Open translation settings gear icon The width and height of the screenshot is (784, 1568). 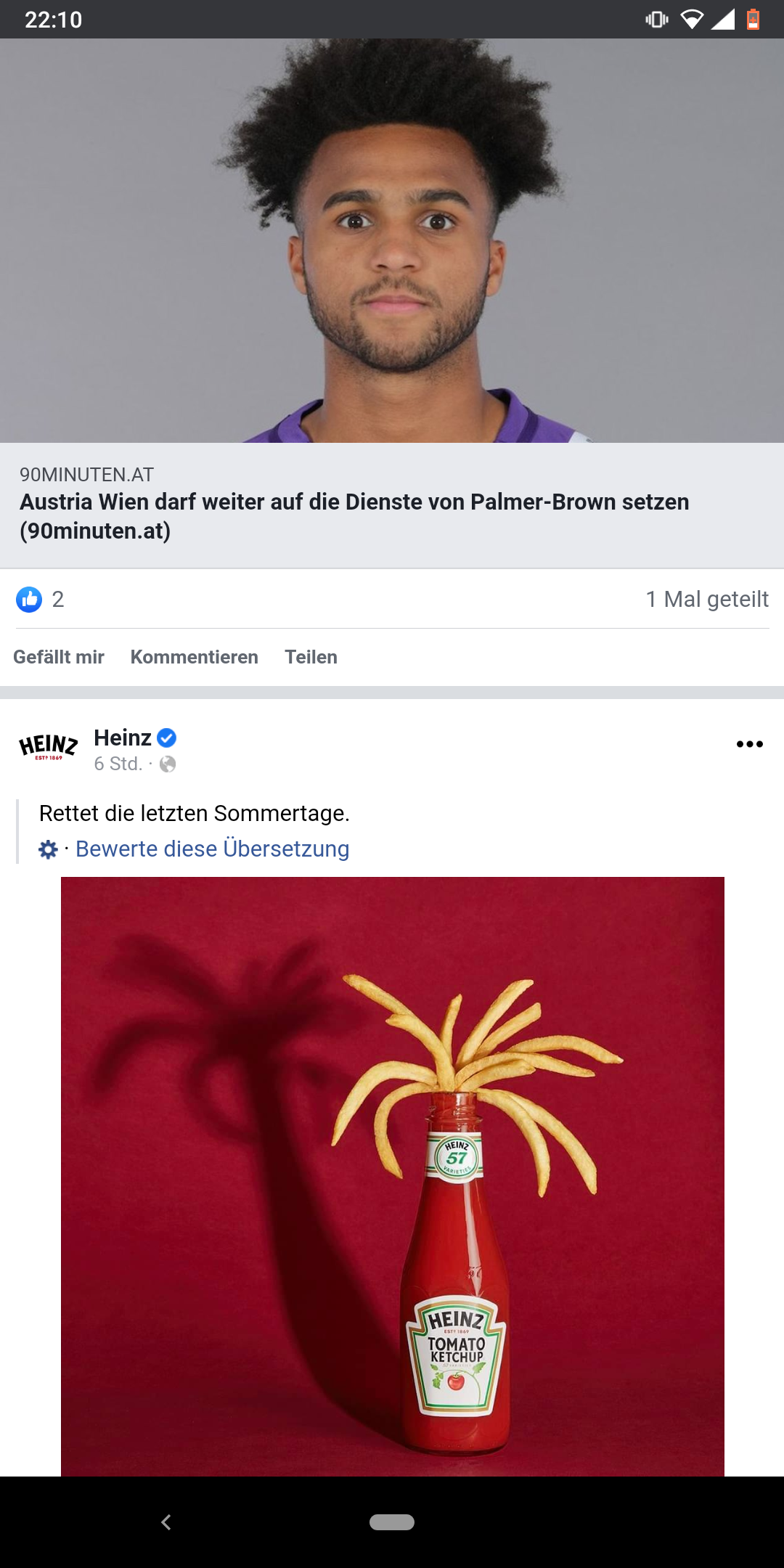tap(48, 849)
